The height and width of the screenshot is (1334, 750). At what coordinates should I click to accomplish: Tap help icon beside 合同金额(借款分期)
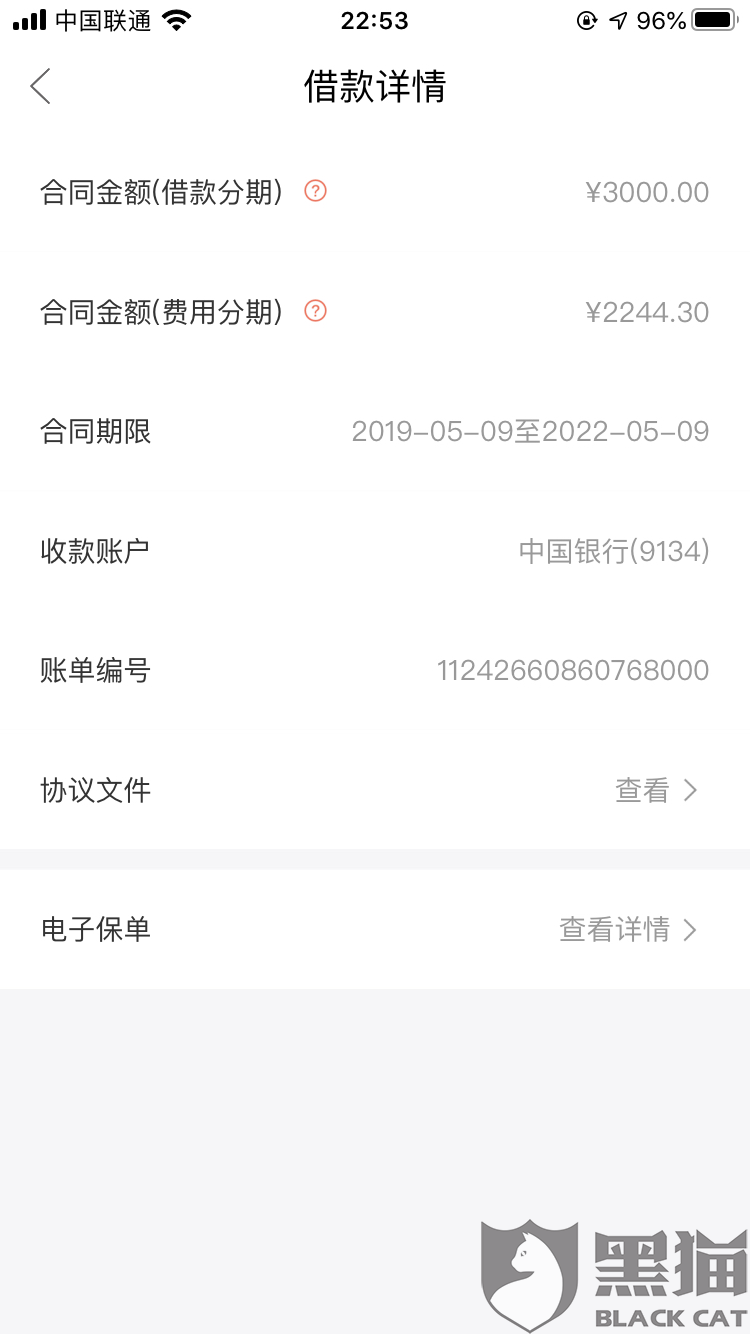click(315, 191)
